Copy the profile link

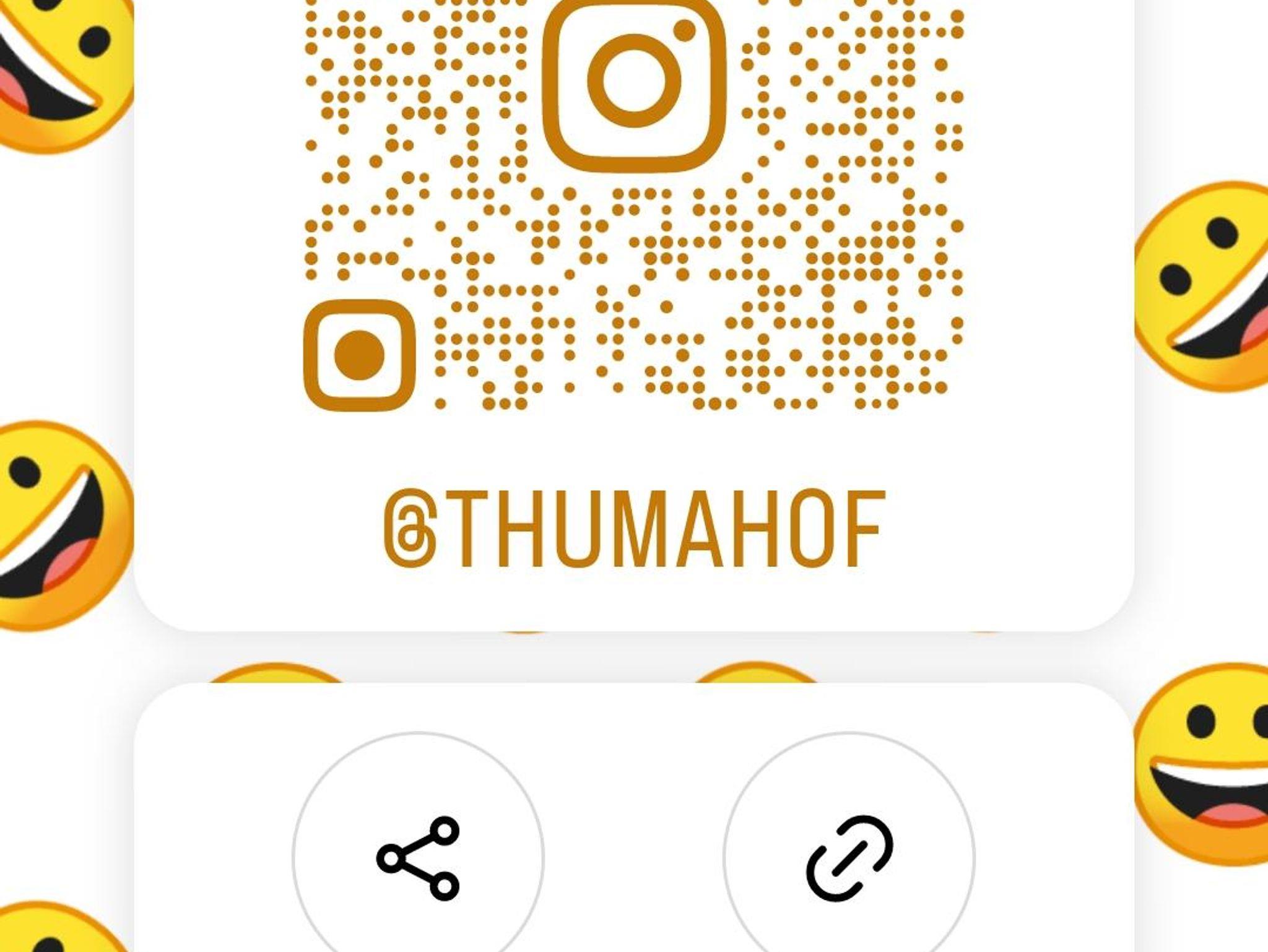pyautogui.click(x=849, y=858)
